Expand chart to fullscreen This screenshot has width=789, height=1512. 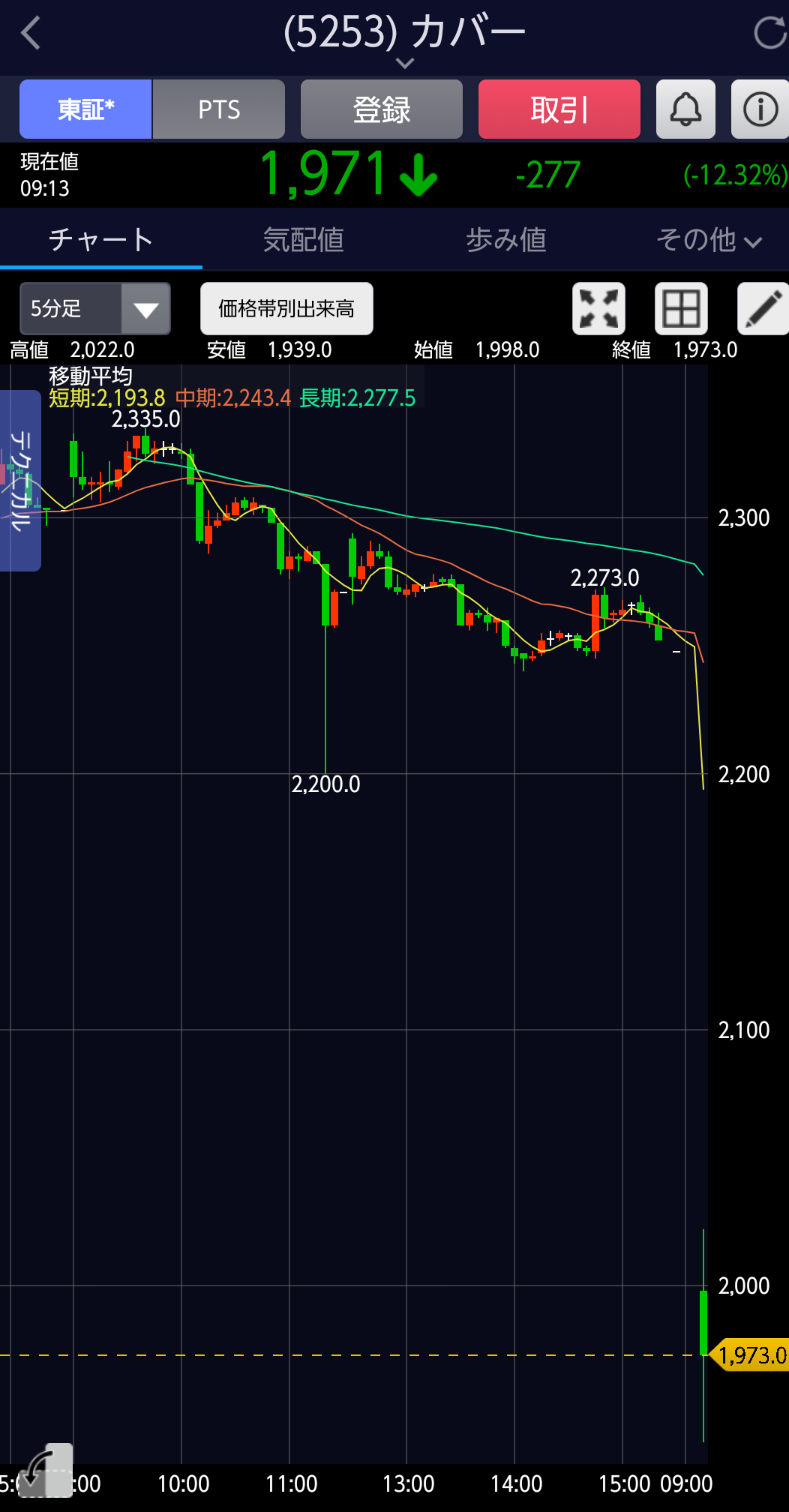tap(598, 308)
